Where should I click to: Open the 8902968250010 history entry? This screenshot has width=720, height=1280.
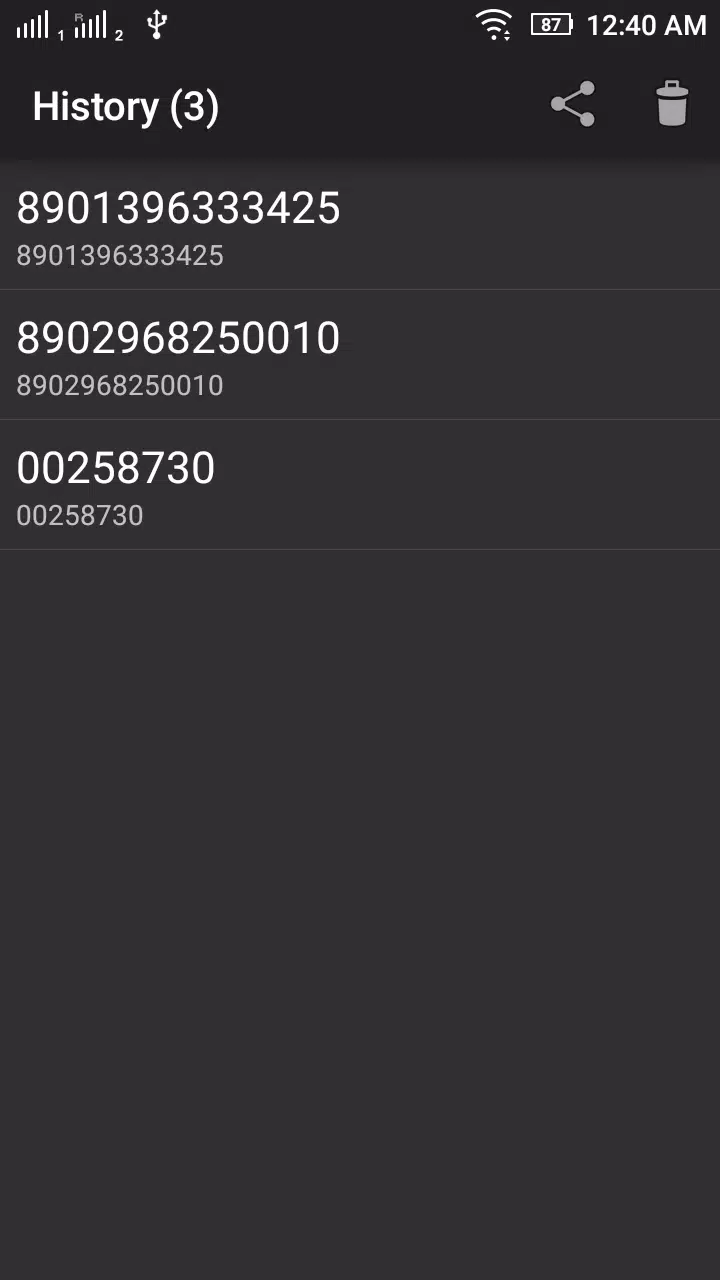pyautogui.click(x=360, y=355)
